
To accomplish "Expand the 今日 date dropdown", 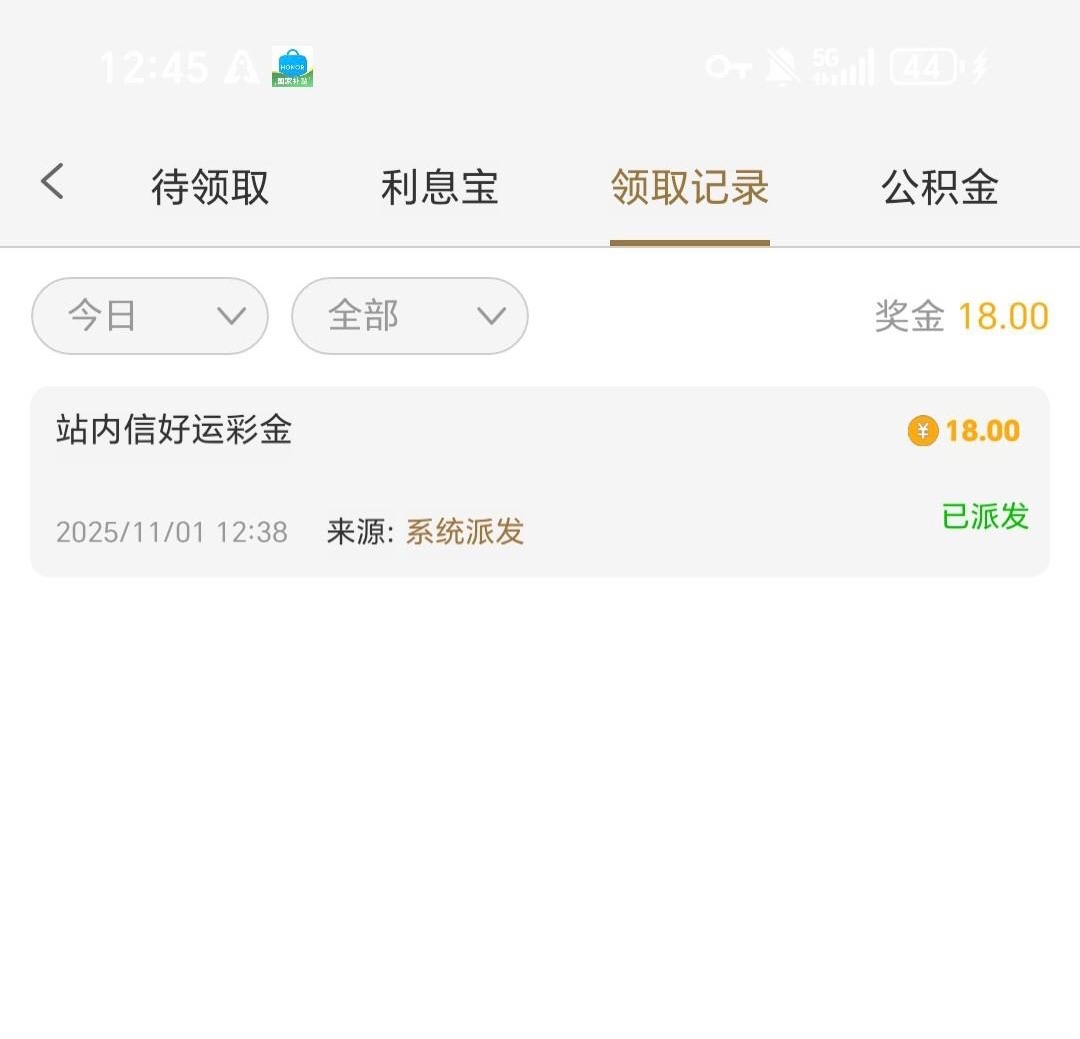I will pos(150,316).
